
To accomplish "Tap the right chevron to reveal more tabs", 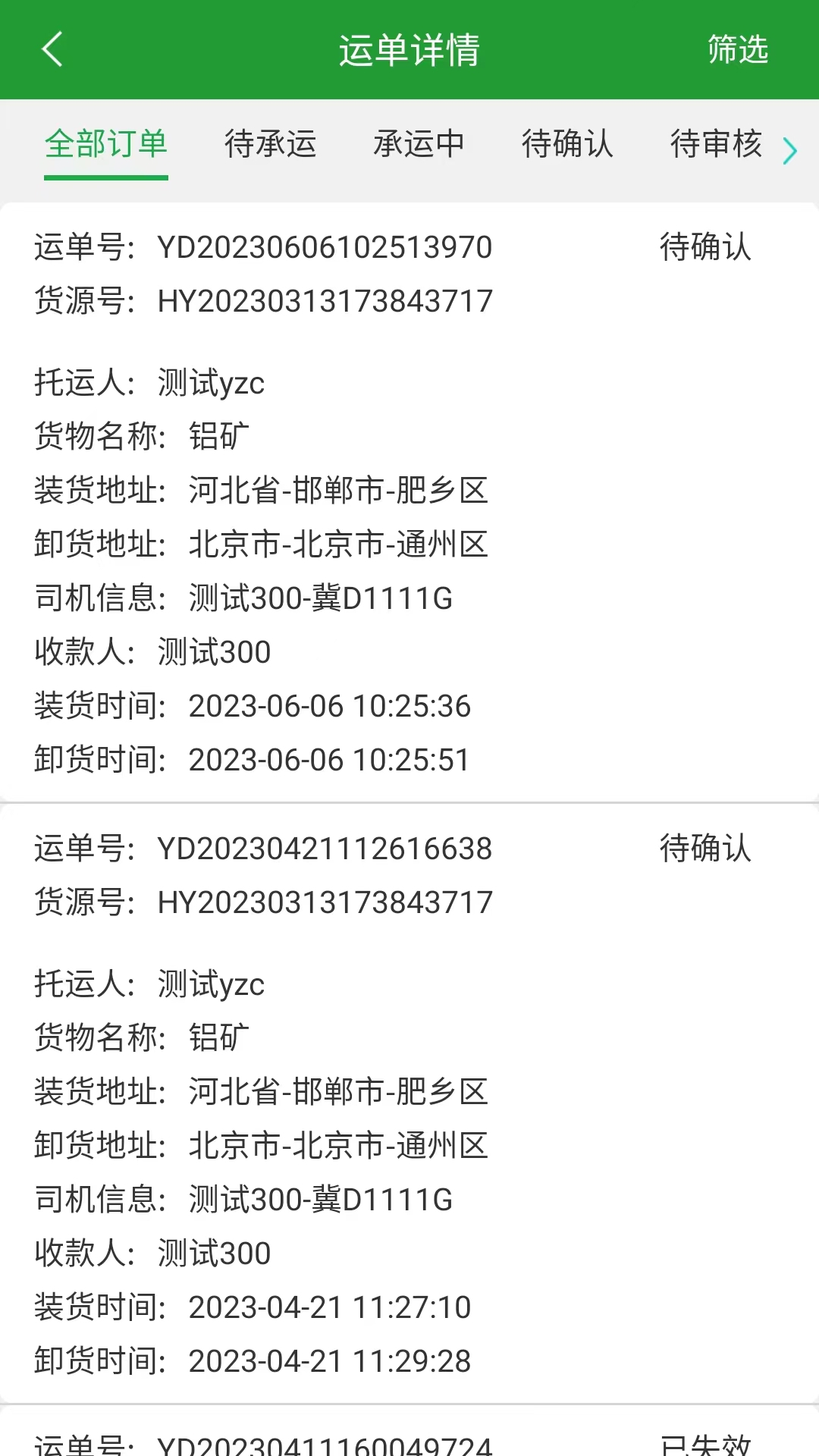I will click(791, 151).
